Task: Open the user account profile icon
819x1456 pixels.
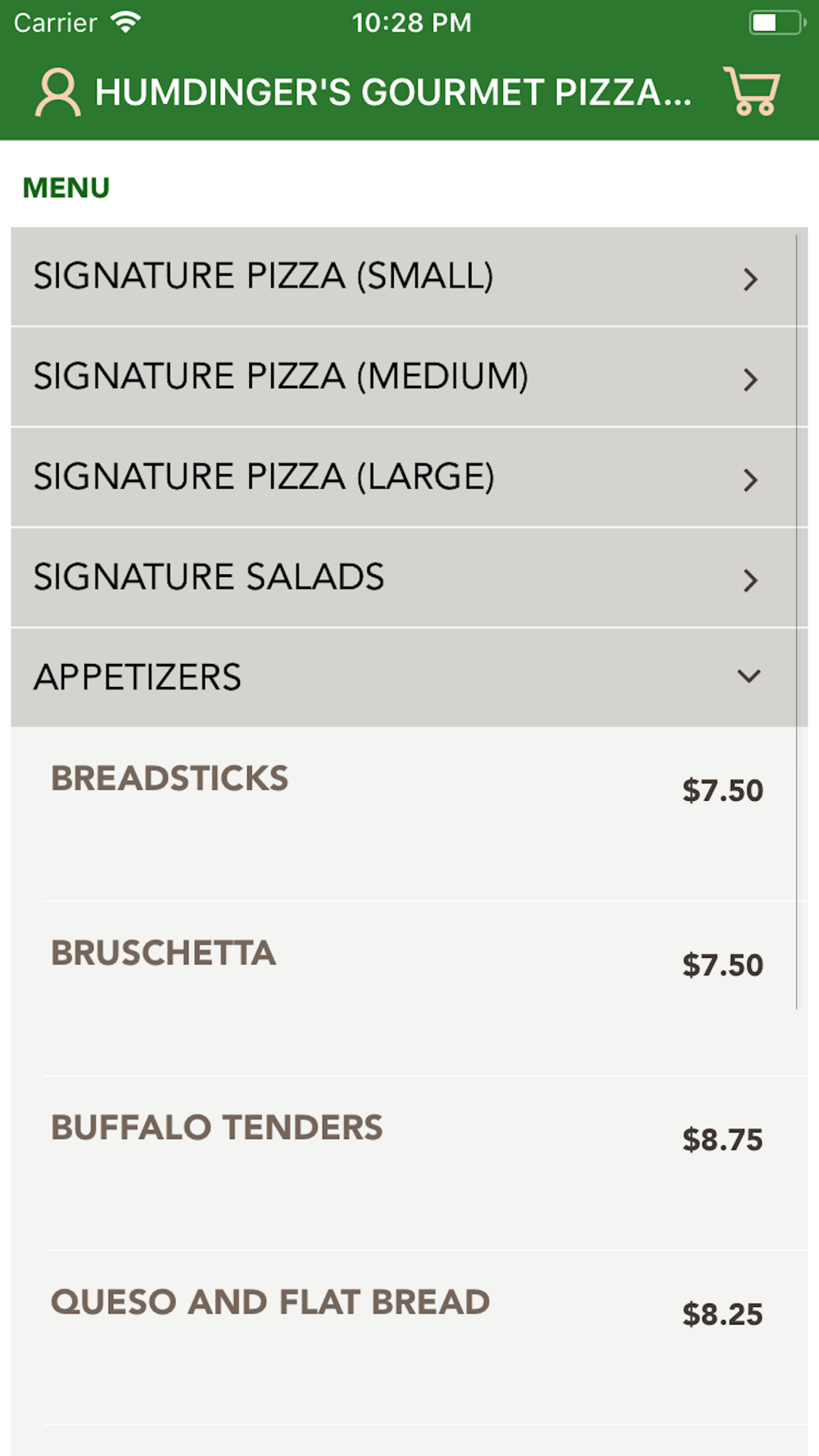Action: click(57, 93)
